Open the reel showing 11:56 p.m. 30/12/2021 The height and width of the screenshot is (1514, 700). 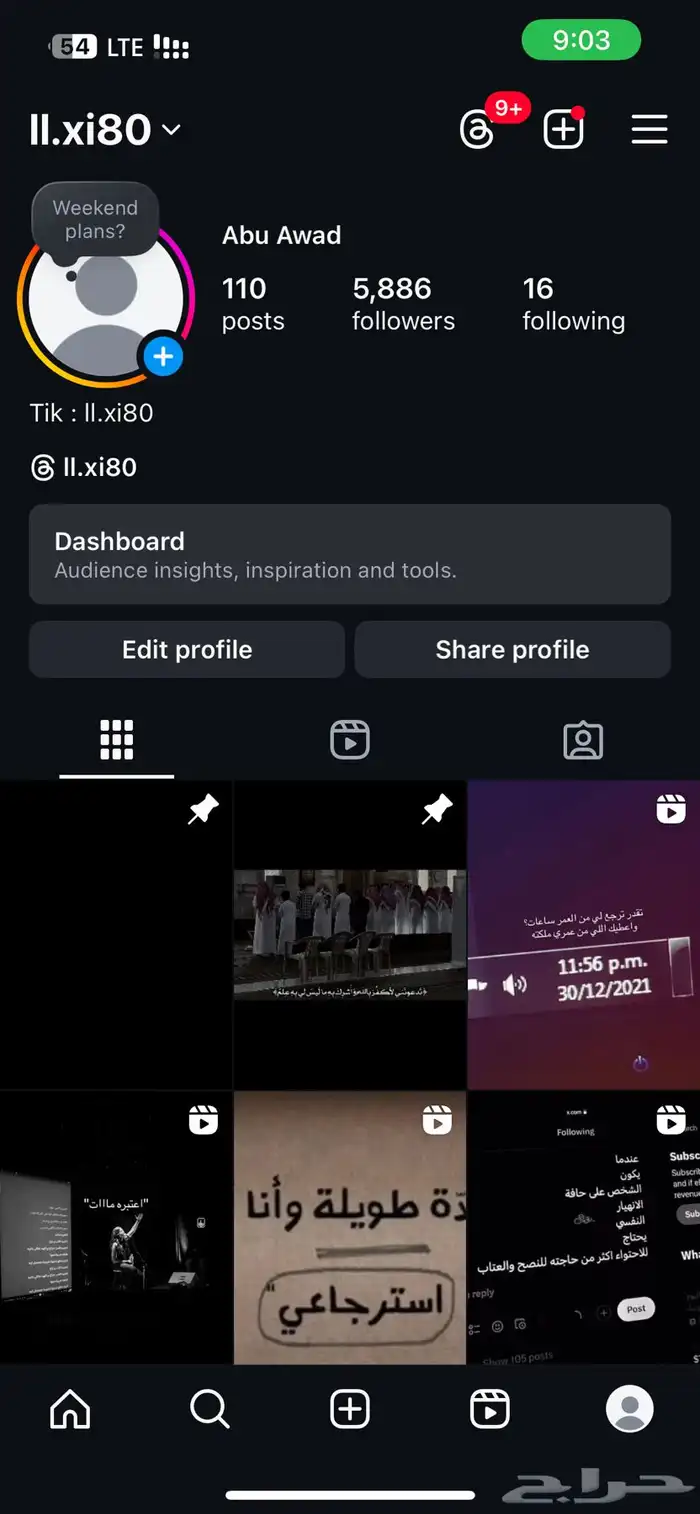tap(584, 935)
